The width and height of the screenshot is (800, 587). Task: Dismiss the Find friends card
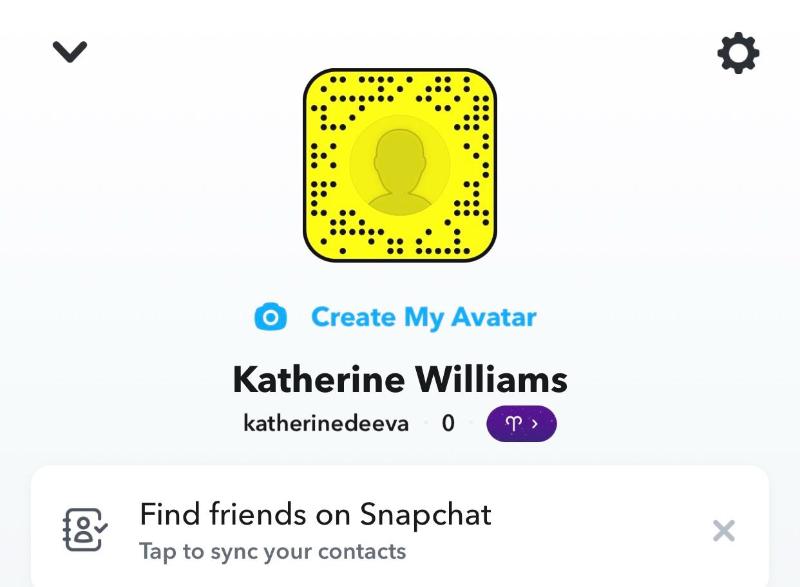[x=723, y=530]
